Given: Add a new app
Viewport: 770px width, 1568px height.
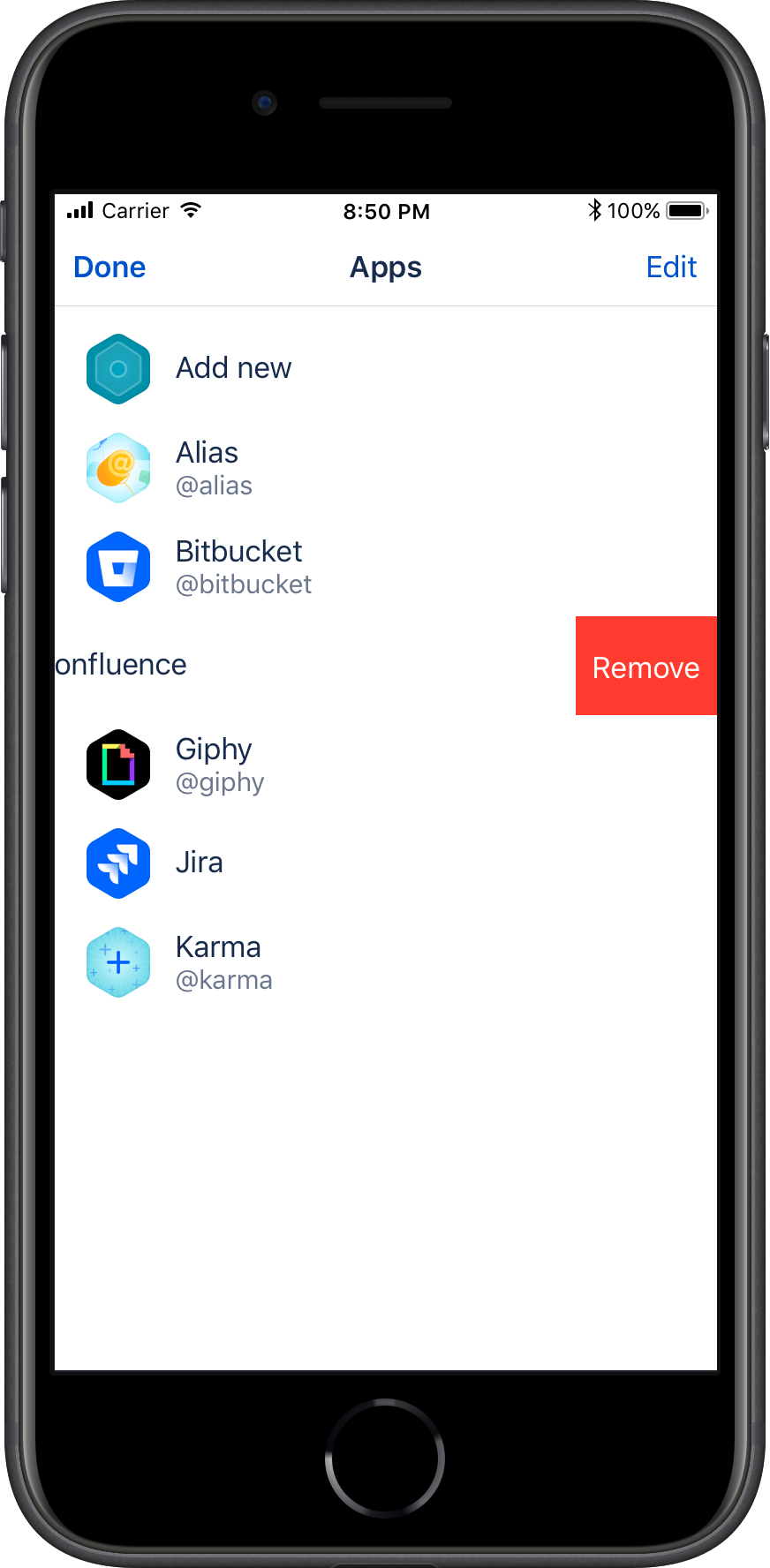Looking at the screenshot, I should (233, 368).
